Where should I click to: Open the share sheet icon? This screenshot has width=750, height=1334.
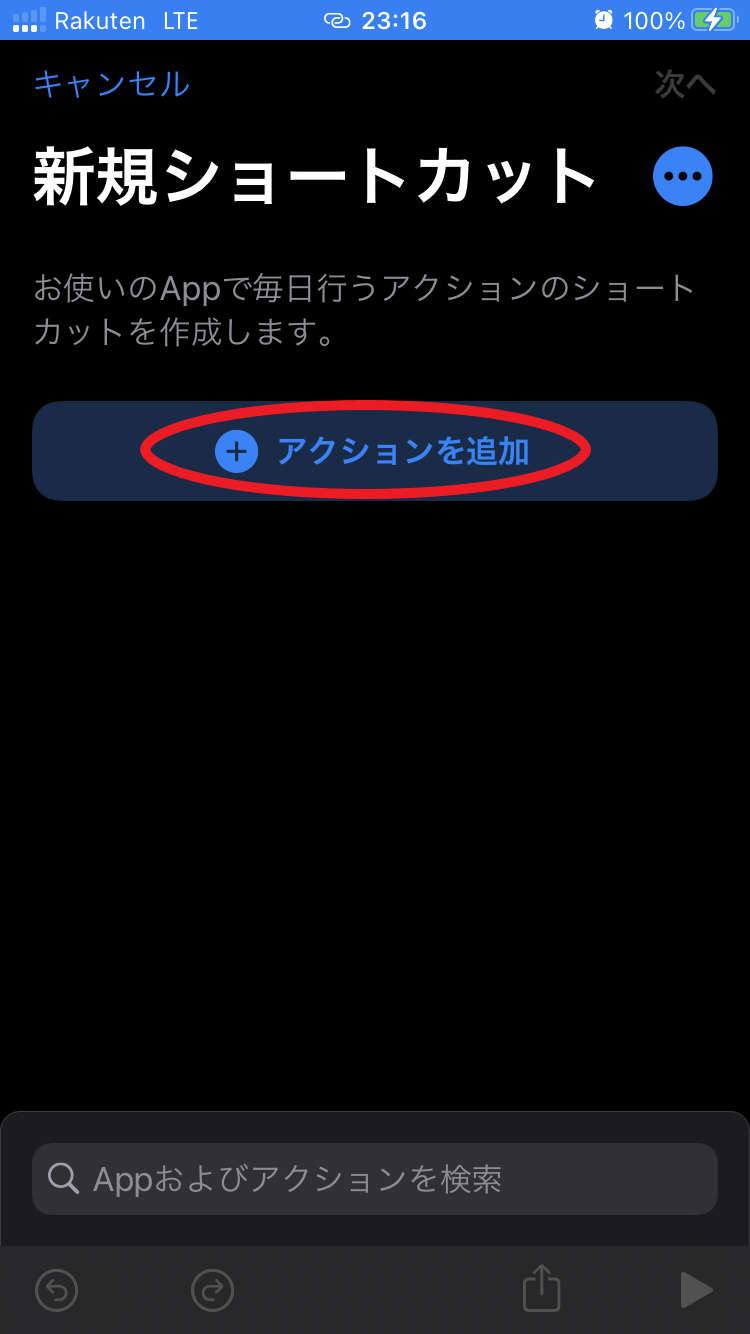click(540, 1290)
